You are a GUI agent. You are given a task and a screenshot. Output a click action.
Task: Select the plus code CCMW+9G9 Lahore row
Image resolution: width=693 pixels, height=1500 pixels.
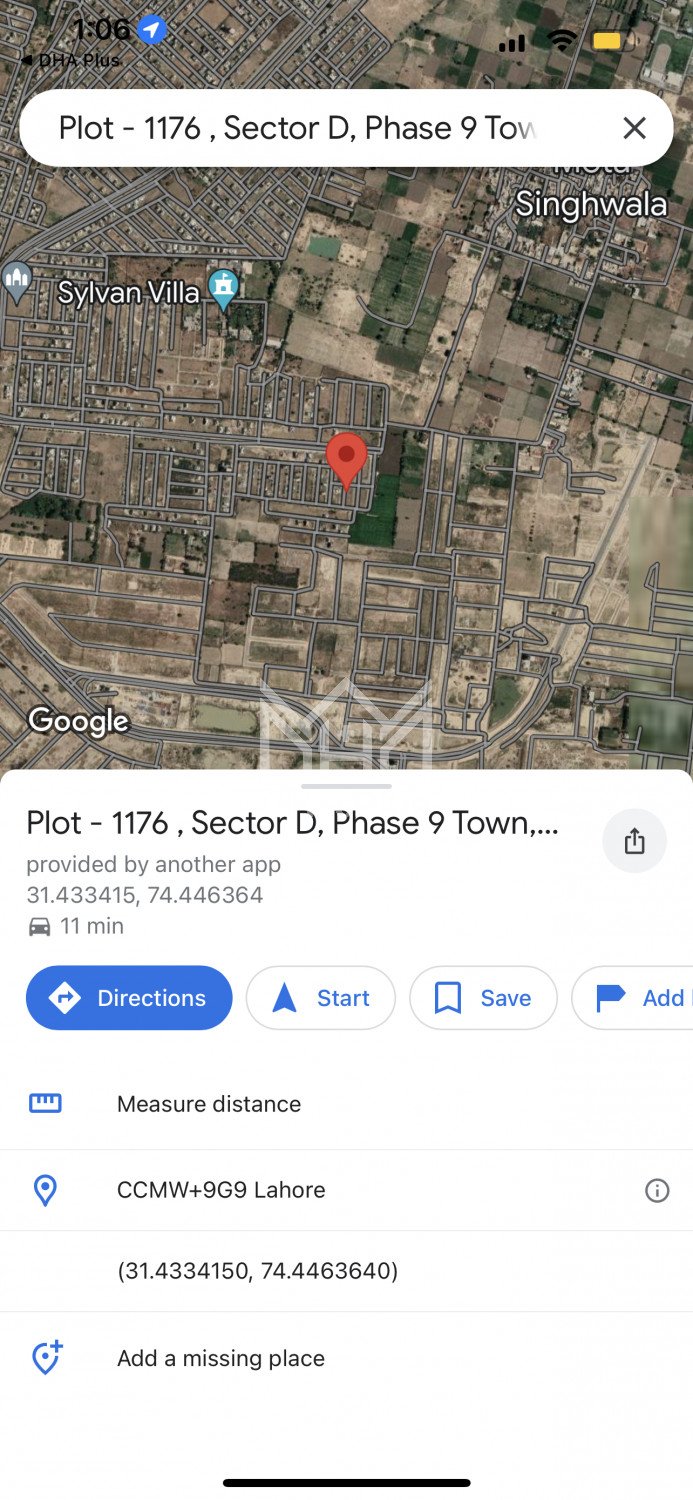221,1190
